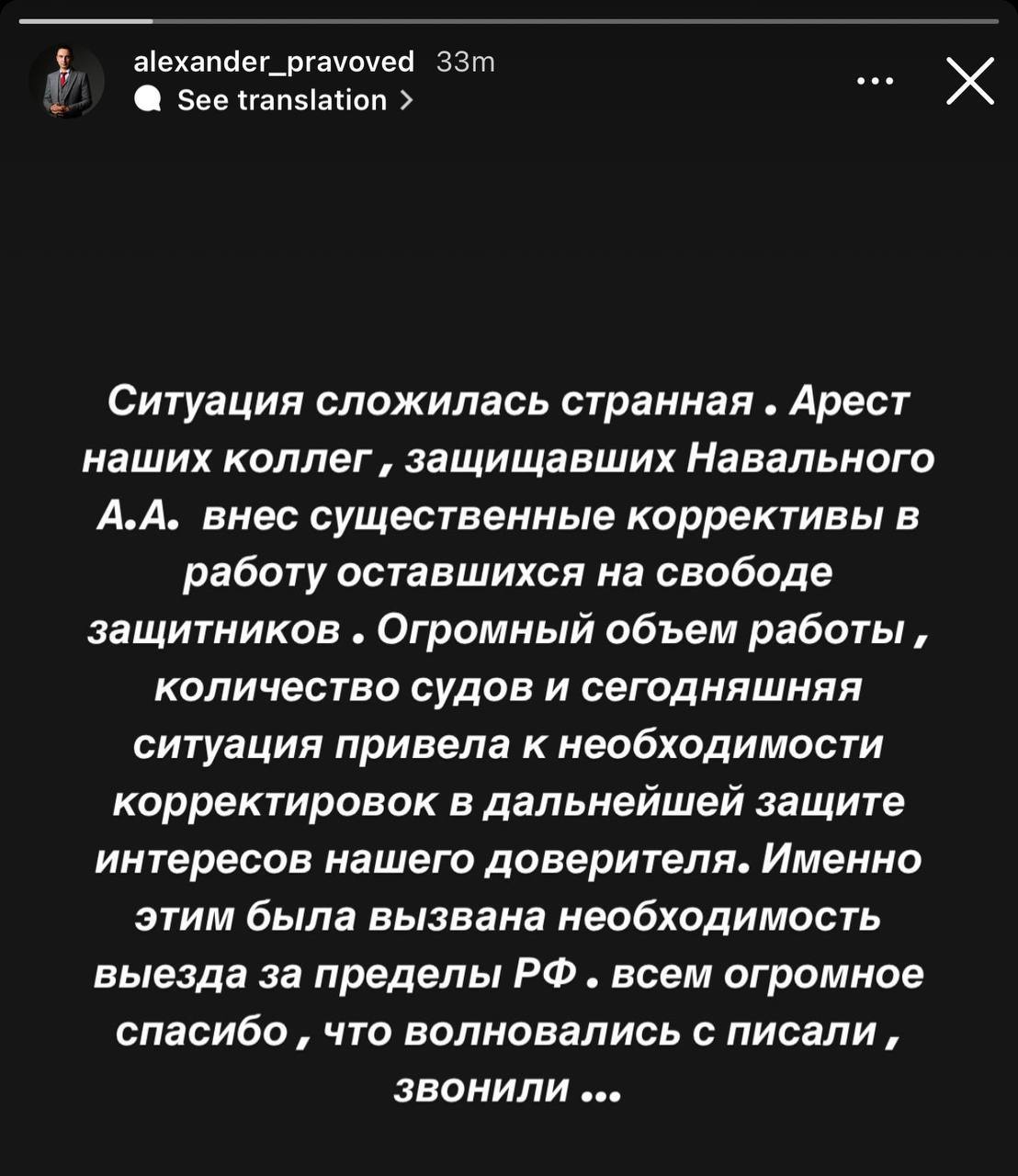Click the closing line "звонили ..."
The width and height of the screenshot is (1018, 1176).
point(509,1089)
